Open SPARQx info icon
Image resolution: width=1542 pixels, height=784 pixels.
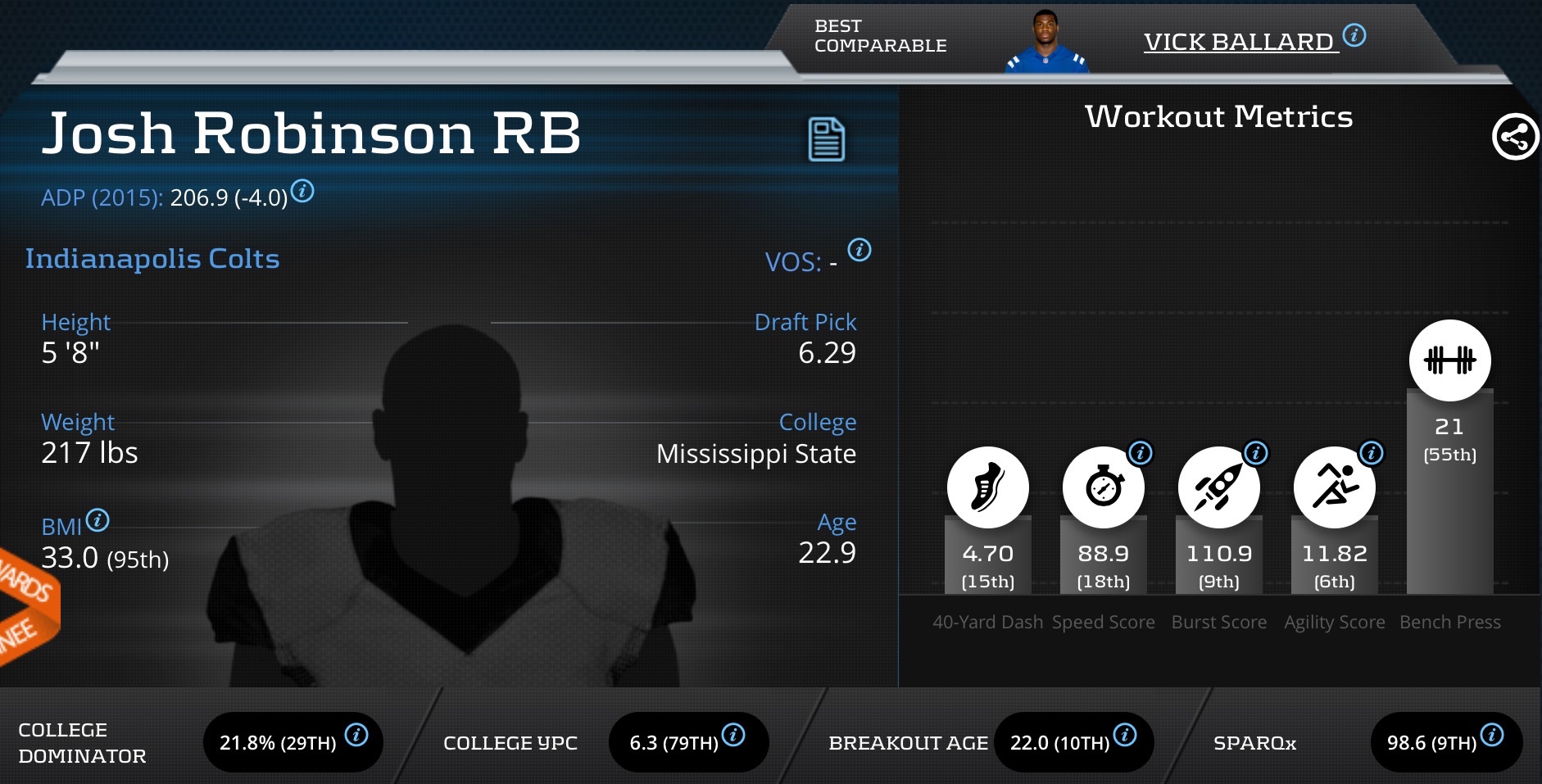1492,734
